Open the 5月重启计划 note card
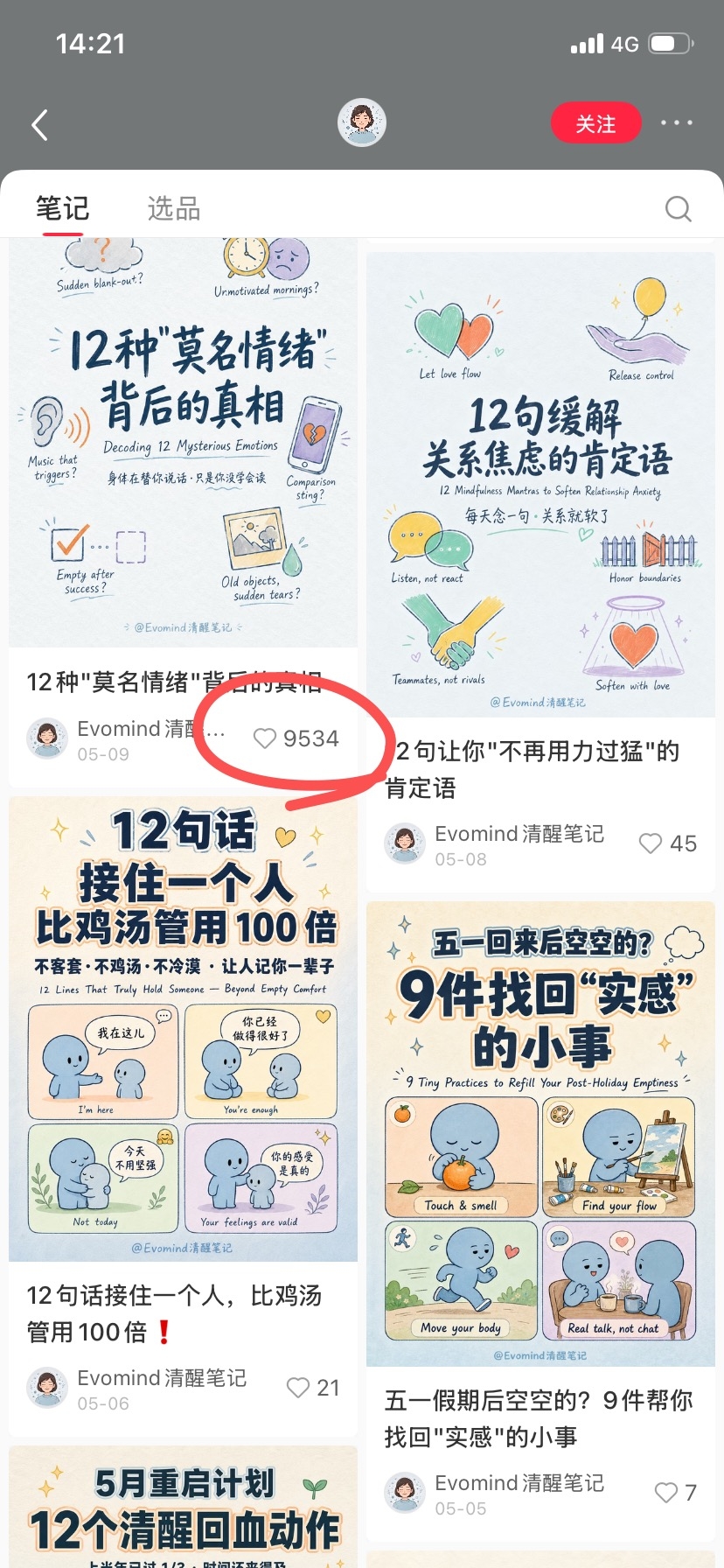The height and width of the screenshot is (1568, 724). [x=183, y=1507]
